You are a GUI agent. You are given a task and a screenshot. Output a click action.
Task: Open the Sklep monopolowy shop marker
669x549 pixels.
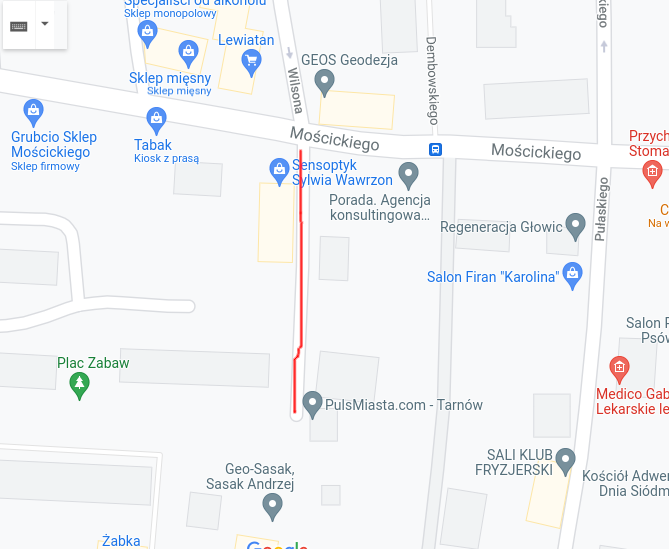(148, 32)
